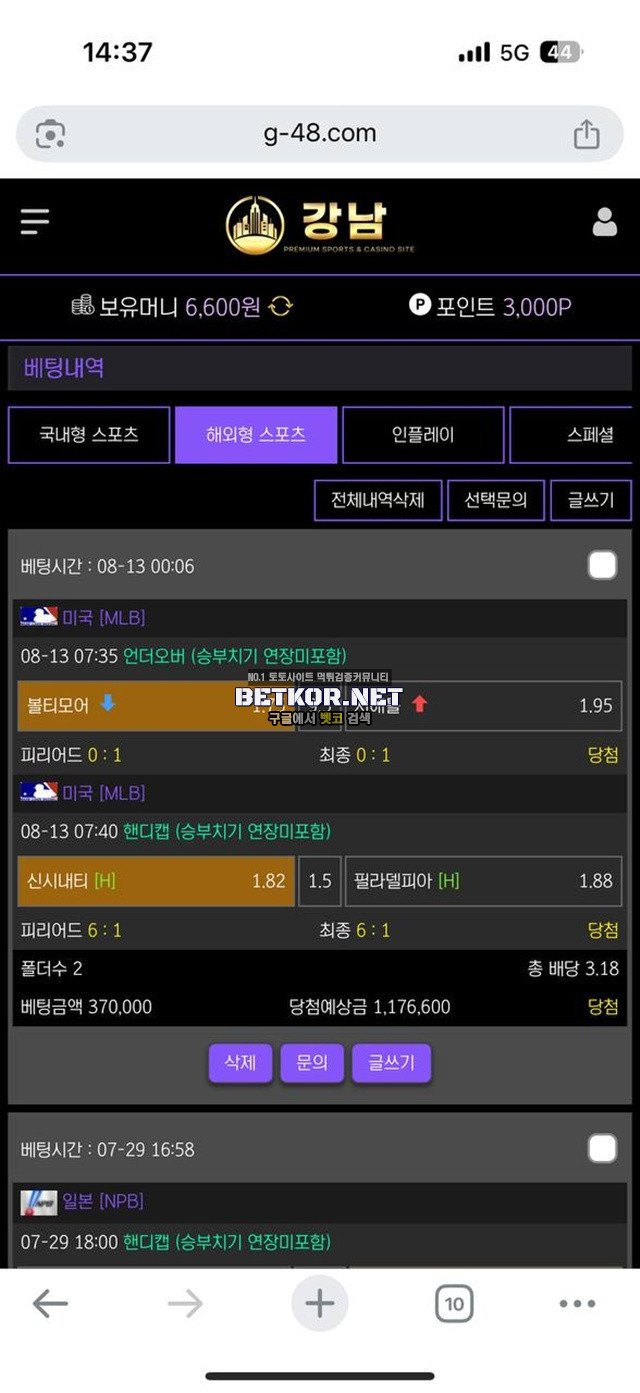Open the browser's more options menu
The width and height of the screenshot is (640, 1393).
[x=577, y=1303]
